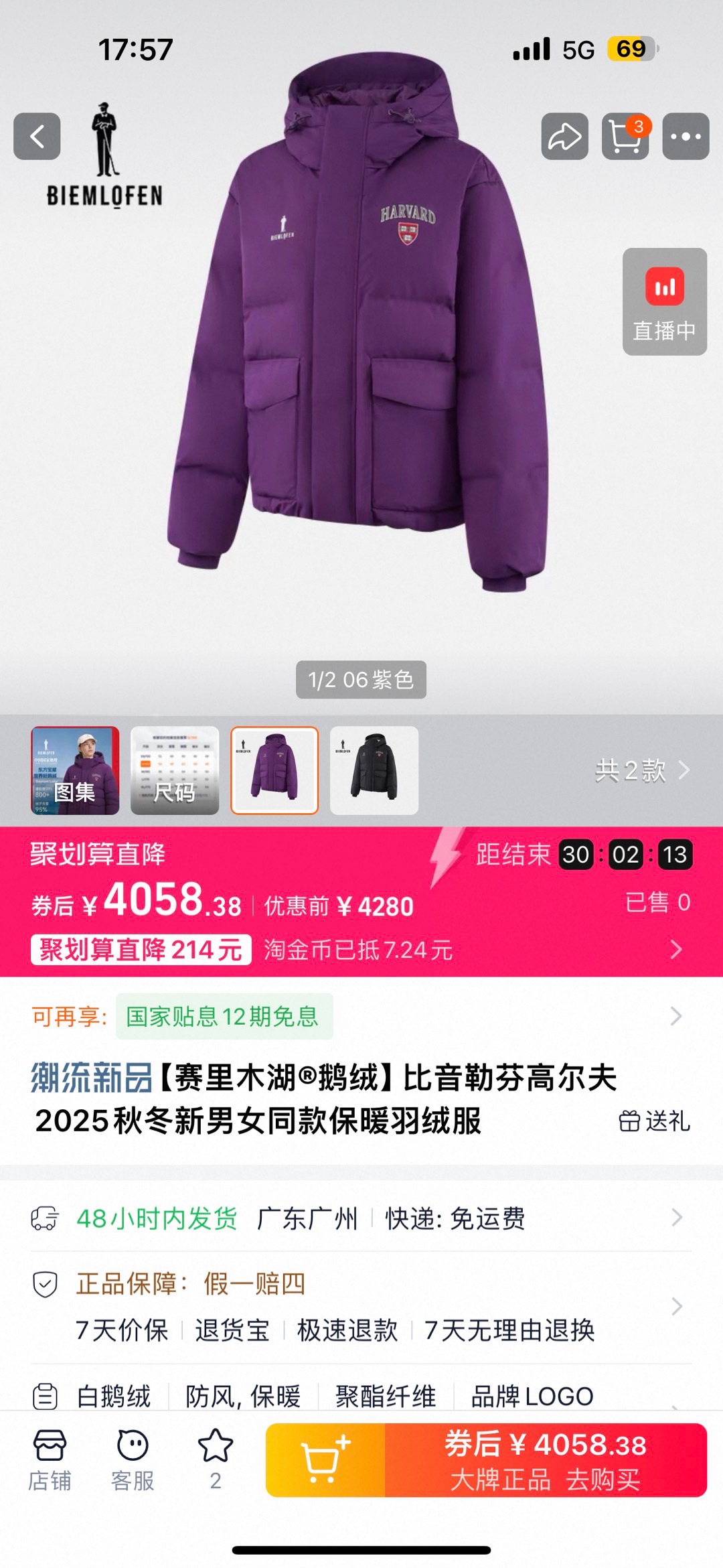Open 正品保障 guarantee details
This screenshot has height=1568, width=723.
(361, 1306)
